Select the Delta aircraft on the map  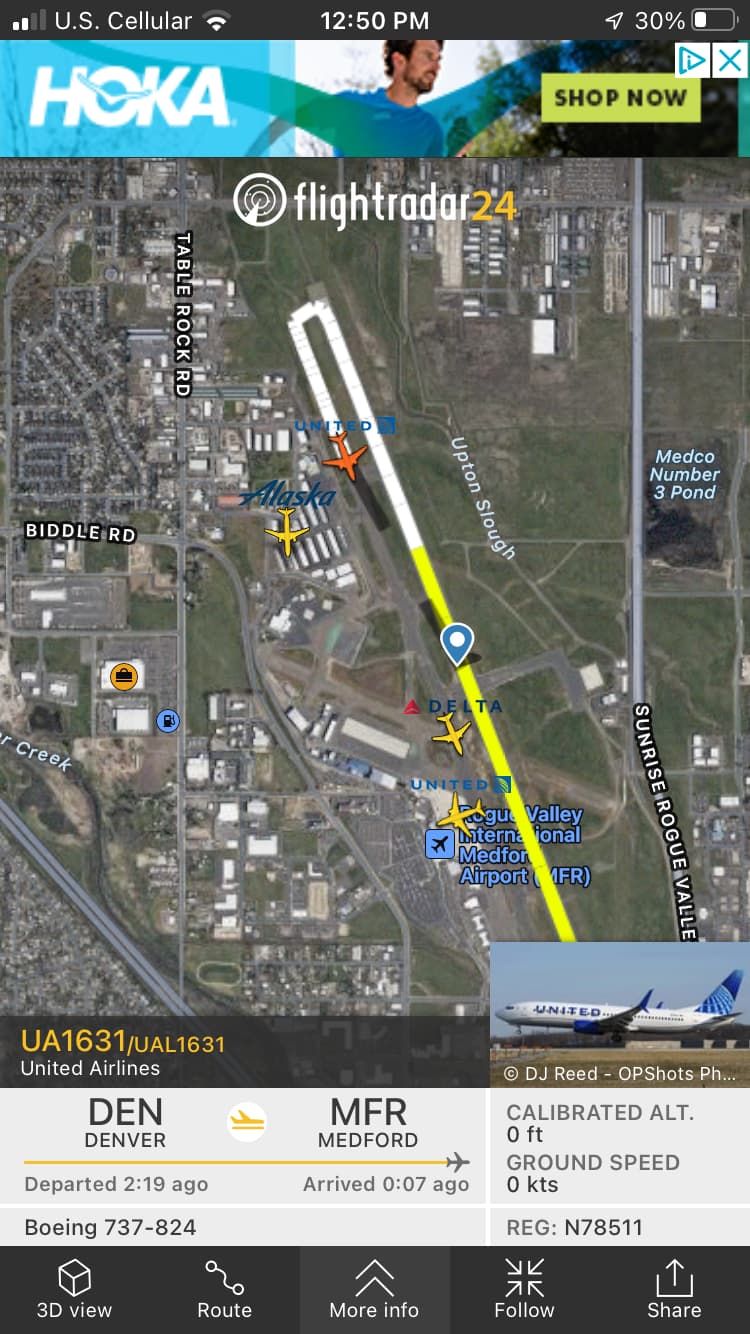point(452,735)
